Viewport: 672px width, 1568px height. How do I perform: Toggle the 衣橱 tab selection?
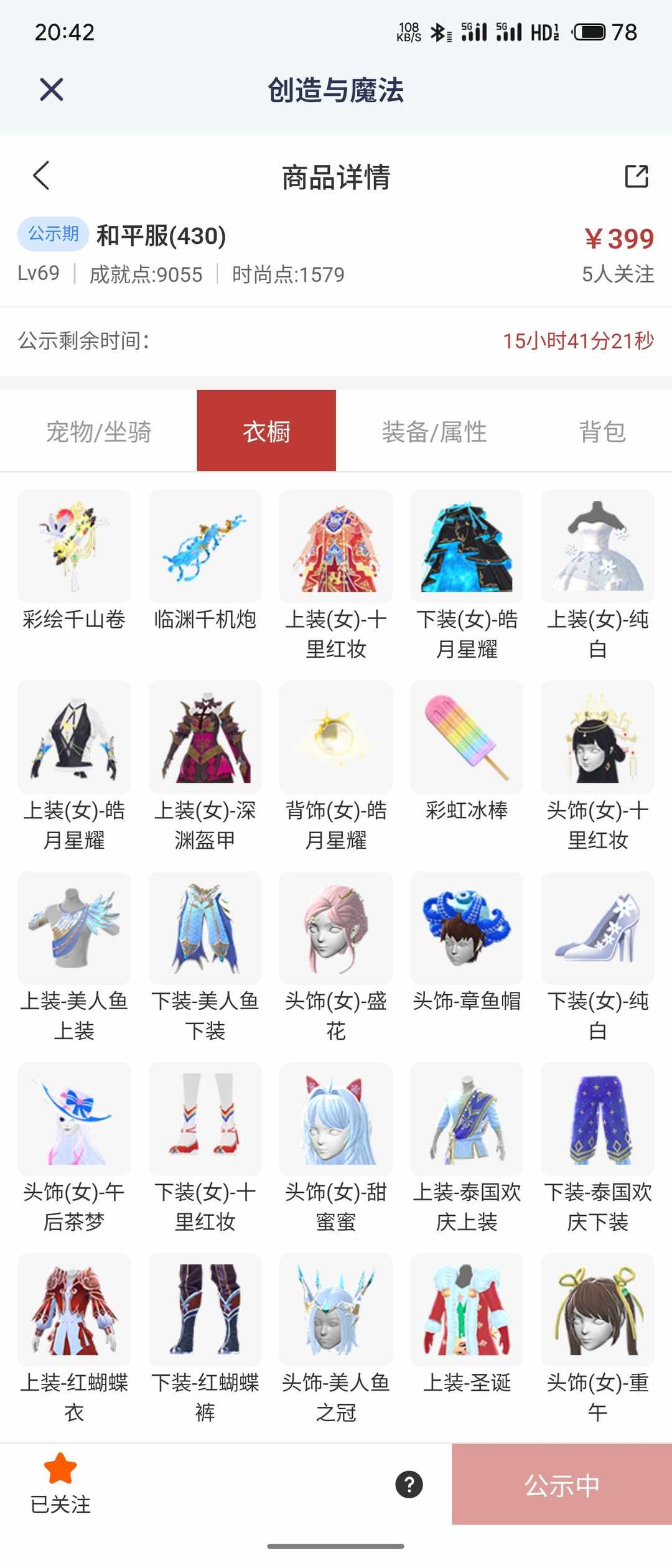(266, 432)
